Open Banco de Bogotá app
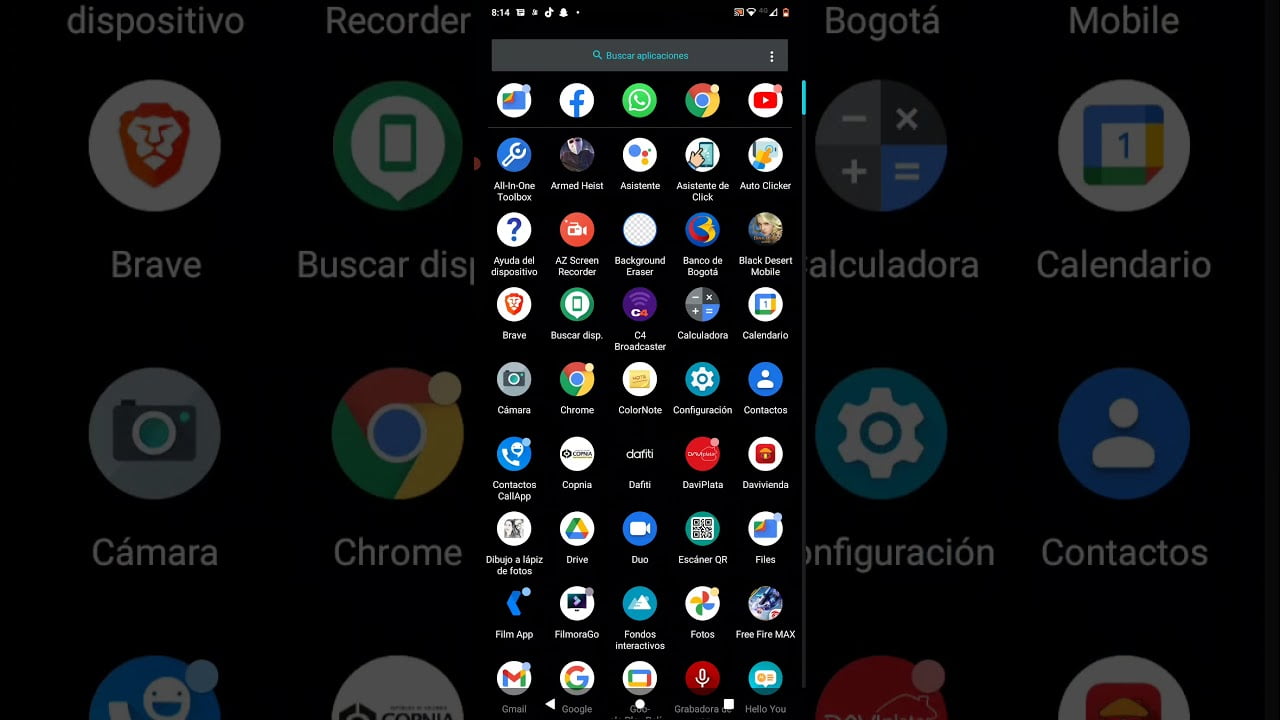 (702, 230)
